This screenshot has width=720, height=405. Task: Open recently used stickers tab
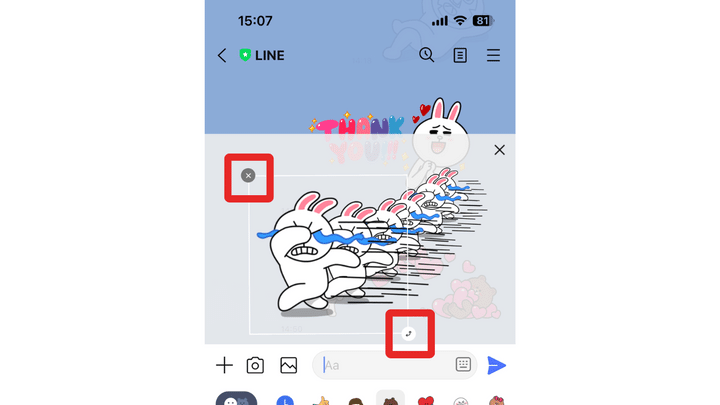(x=285, y=401)
